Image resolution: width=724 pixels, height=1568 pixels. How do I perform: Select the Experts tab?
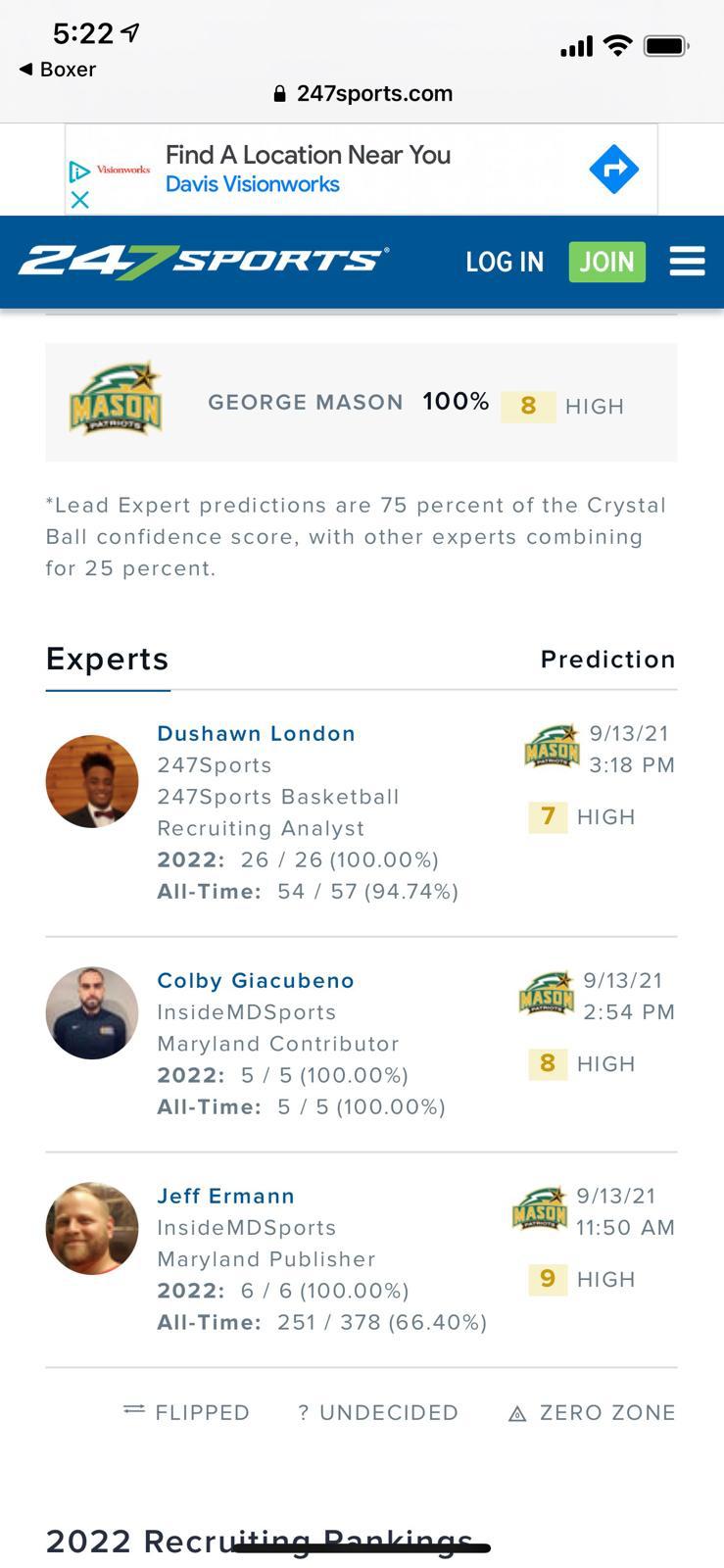tap(108, 660)
